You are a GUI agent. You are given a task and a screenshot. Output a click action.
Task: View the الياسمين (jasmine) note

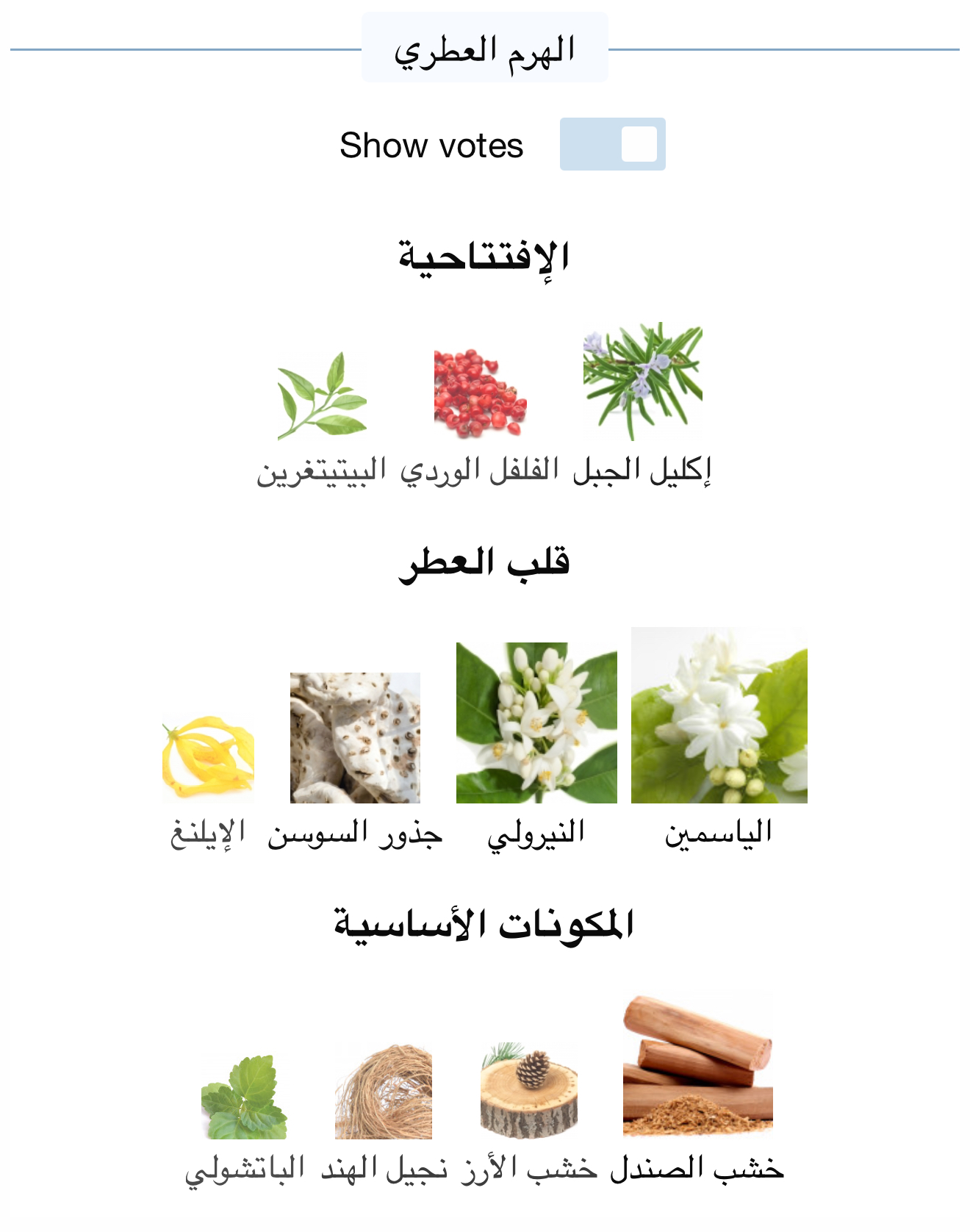tap(719, 715)
